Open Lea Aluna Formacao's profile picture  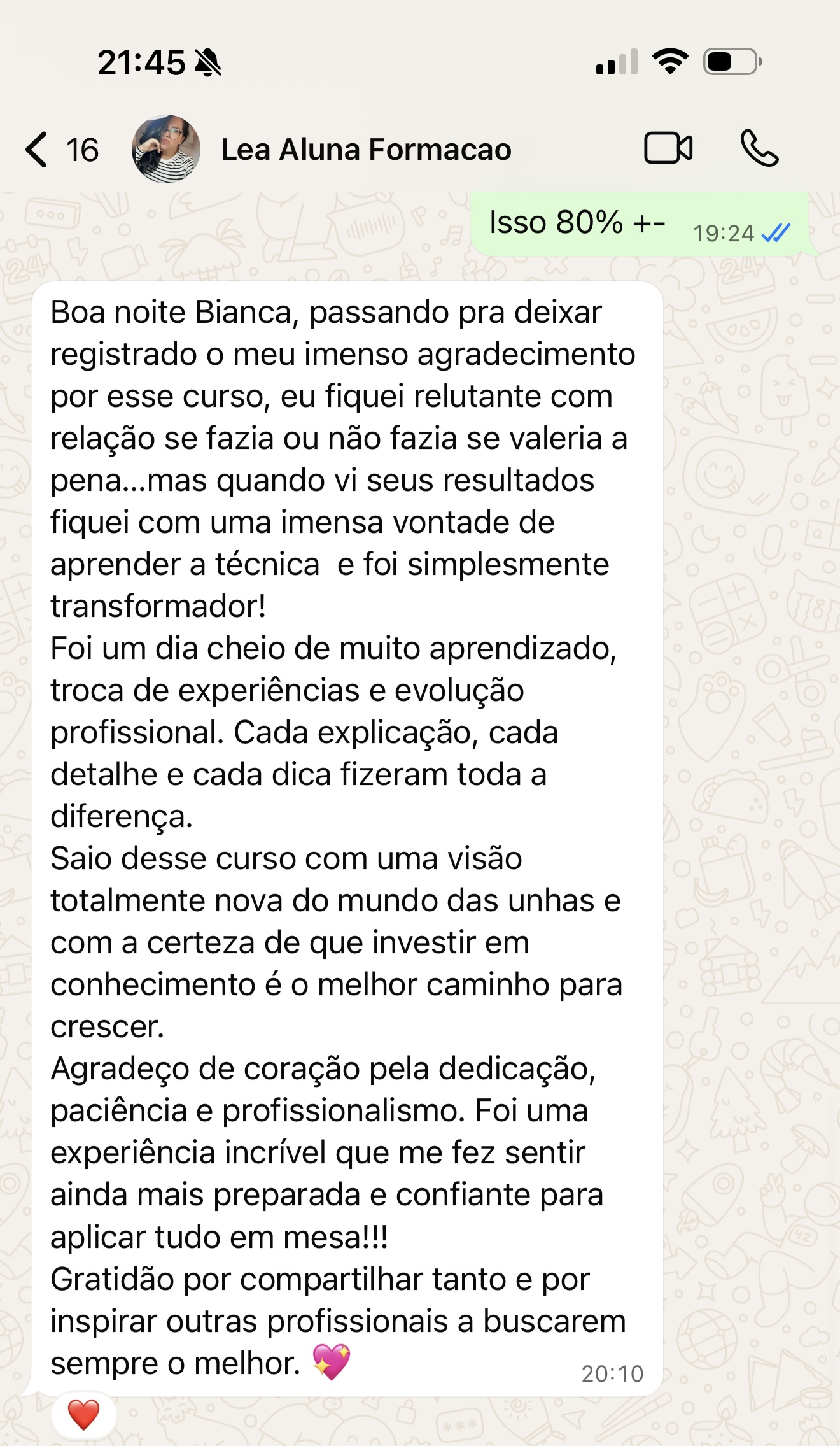click(166, 149)
